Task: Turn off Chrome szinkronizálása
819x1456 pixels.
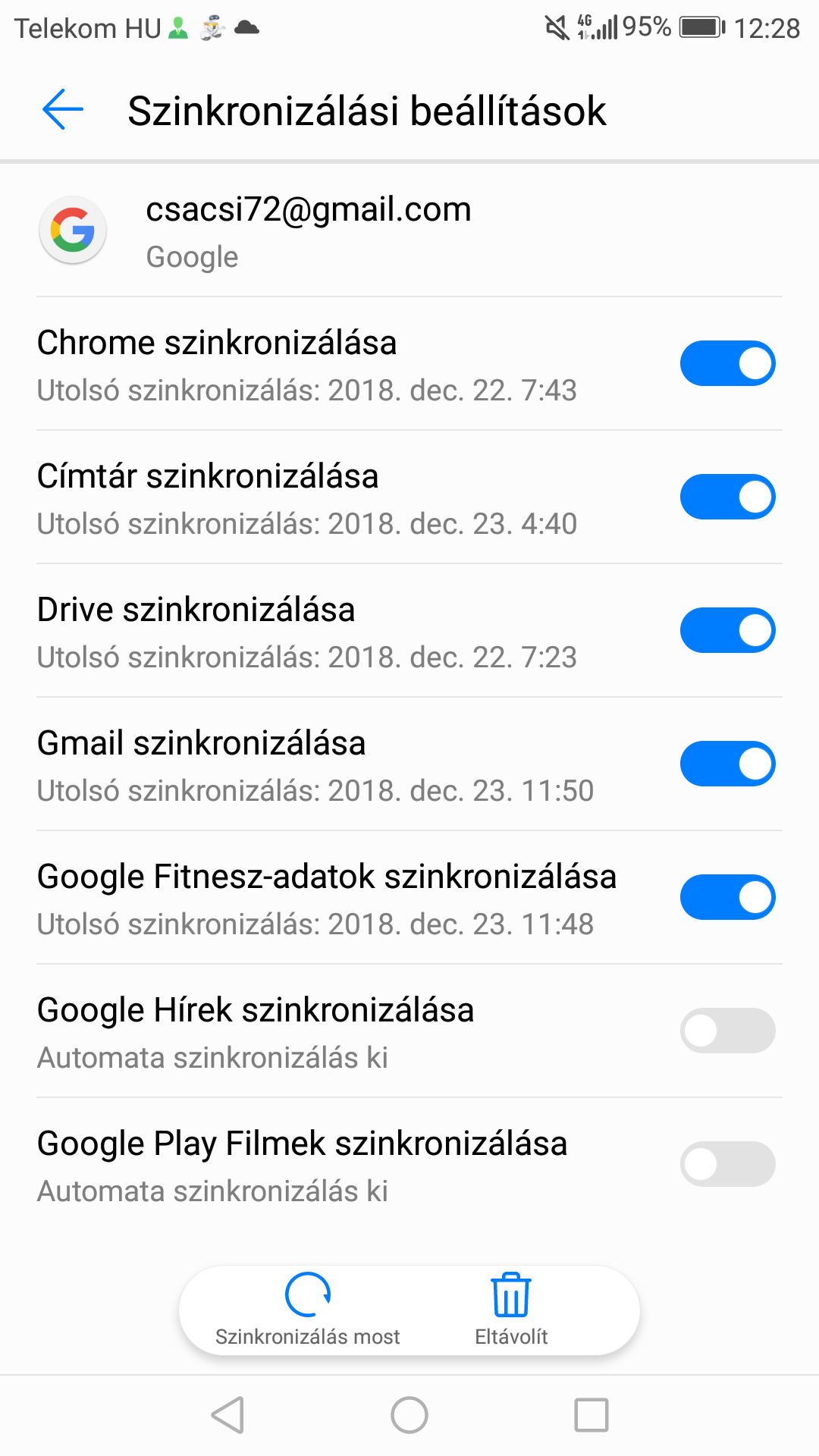Action: point(727,363)
